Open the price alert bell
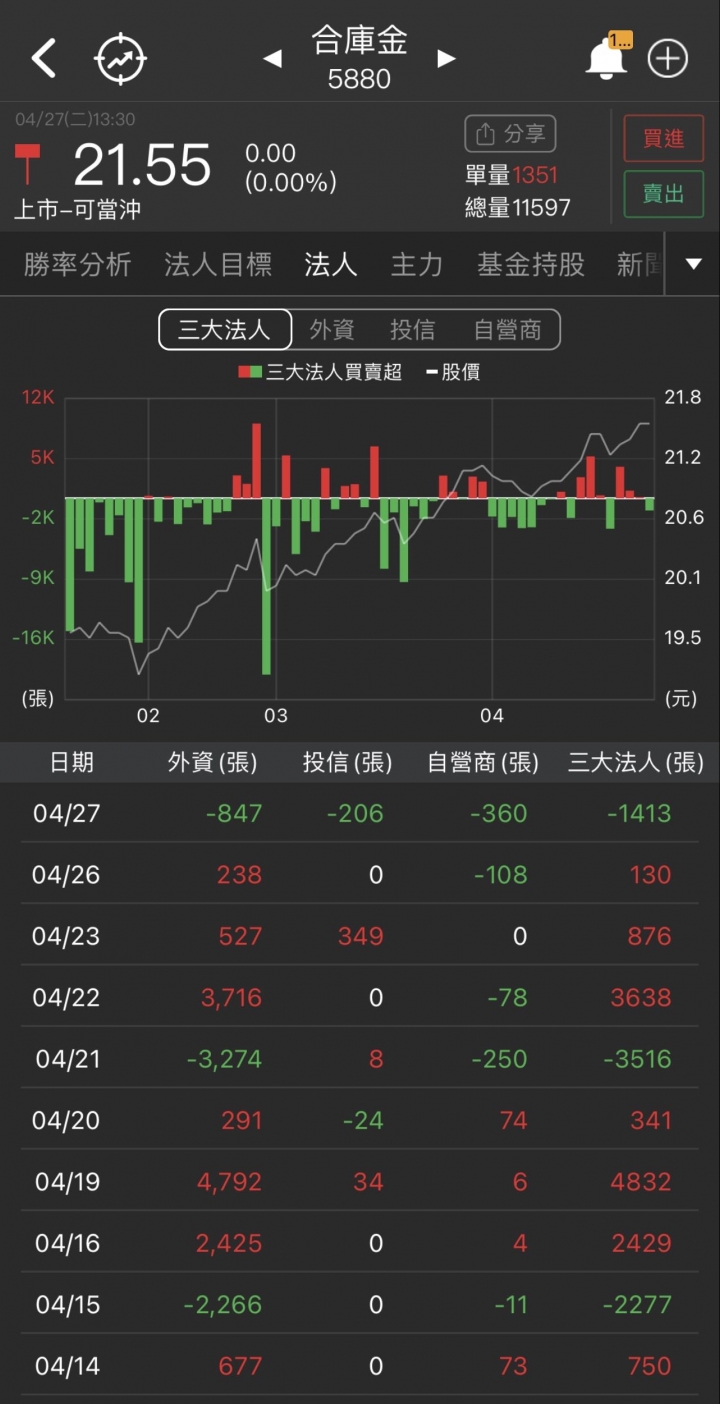 click(x=606, y=59)
